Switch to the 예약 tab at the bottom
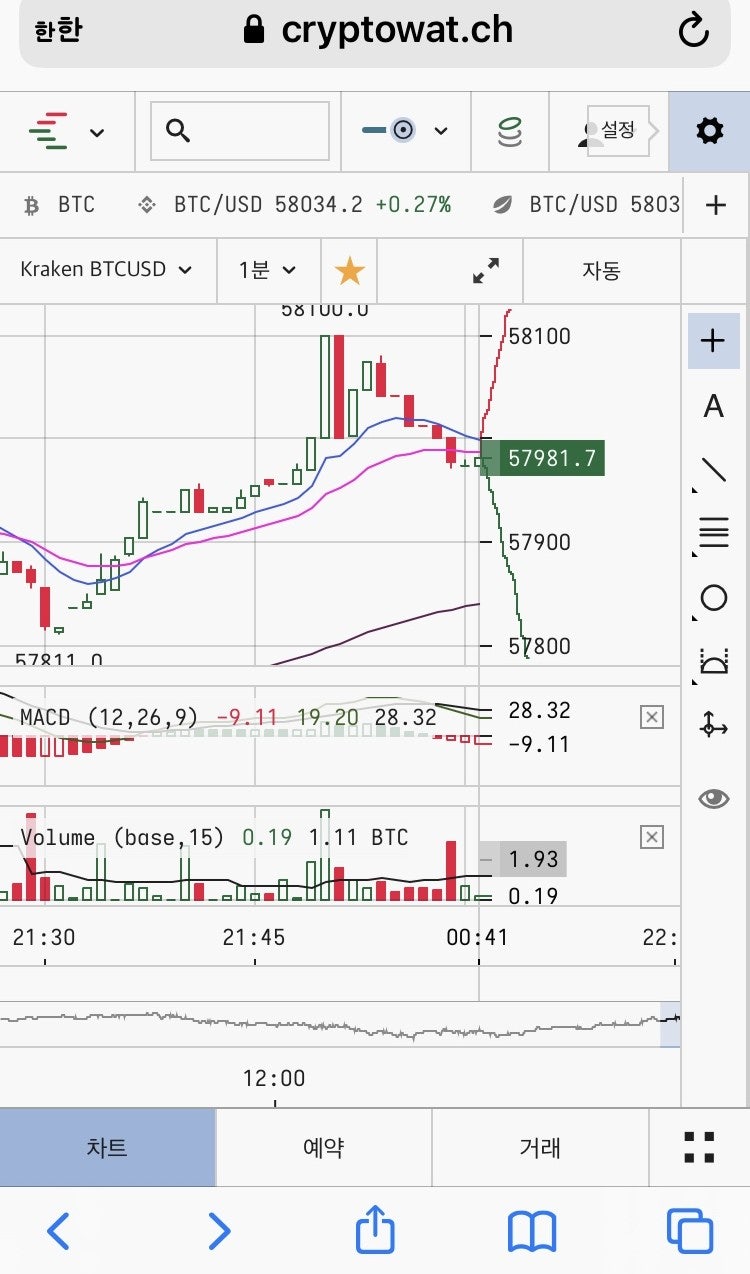The image size is (750, 1274). (x=323, y=1148)
